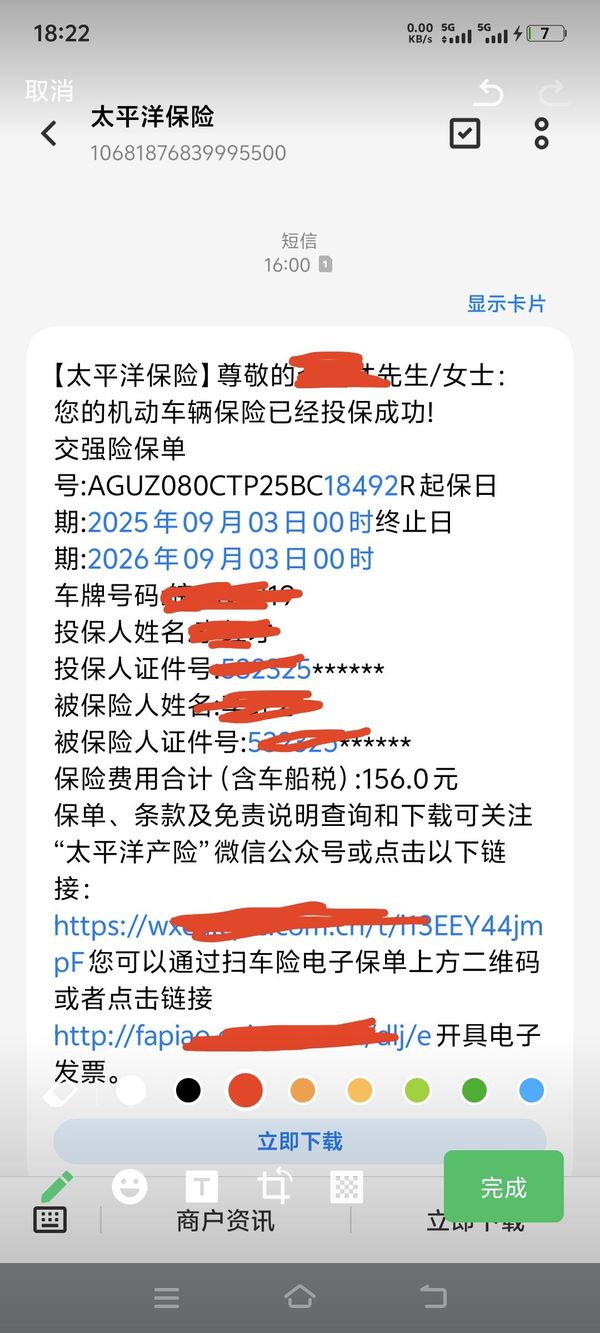Choose the white brush color
The image size is (600, 1333).
pos(130,1090)
